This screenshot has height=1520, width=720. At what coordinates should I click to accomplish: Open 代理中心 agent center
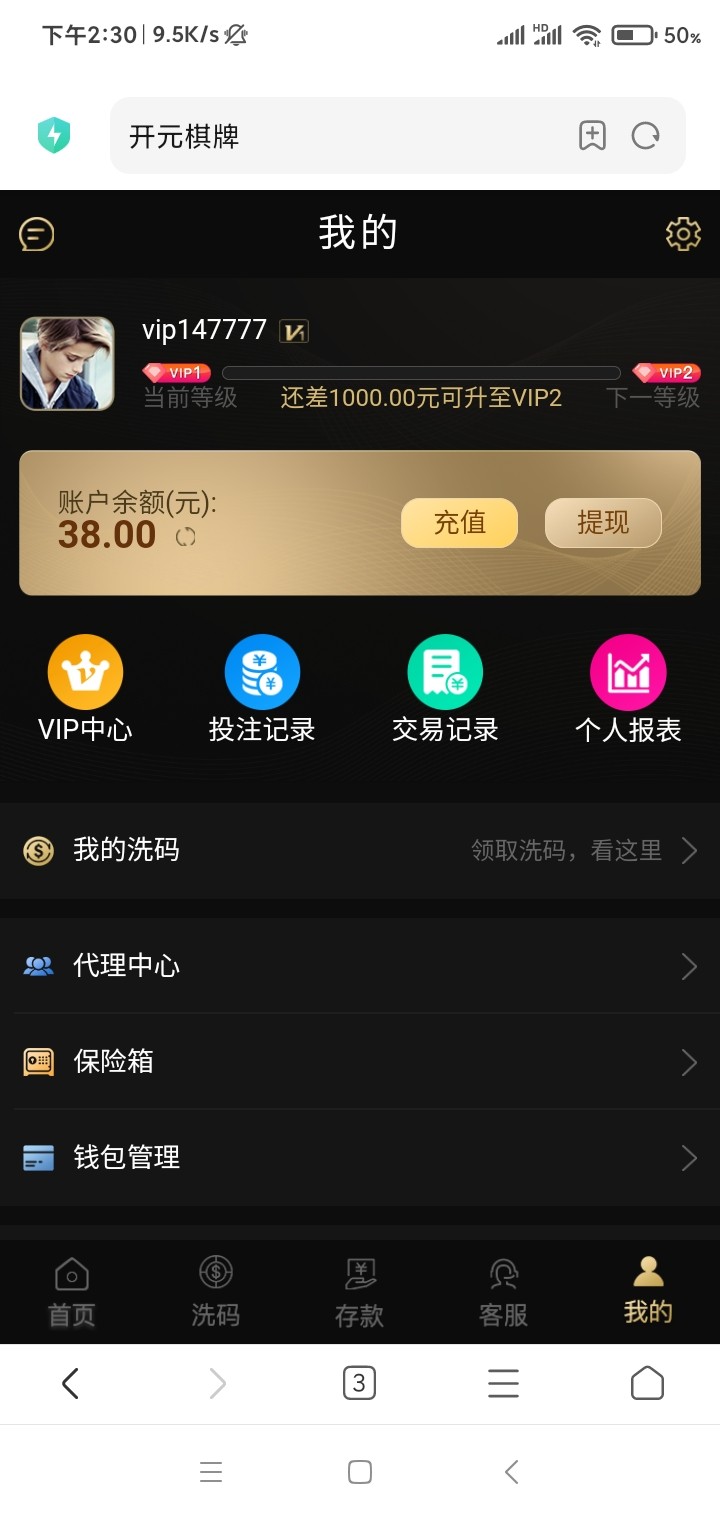pyautogui.click(x=360, y=966)
